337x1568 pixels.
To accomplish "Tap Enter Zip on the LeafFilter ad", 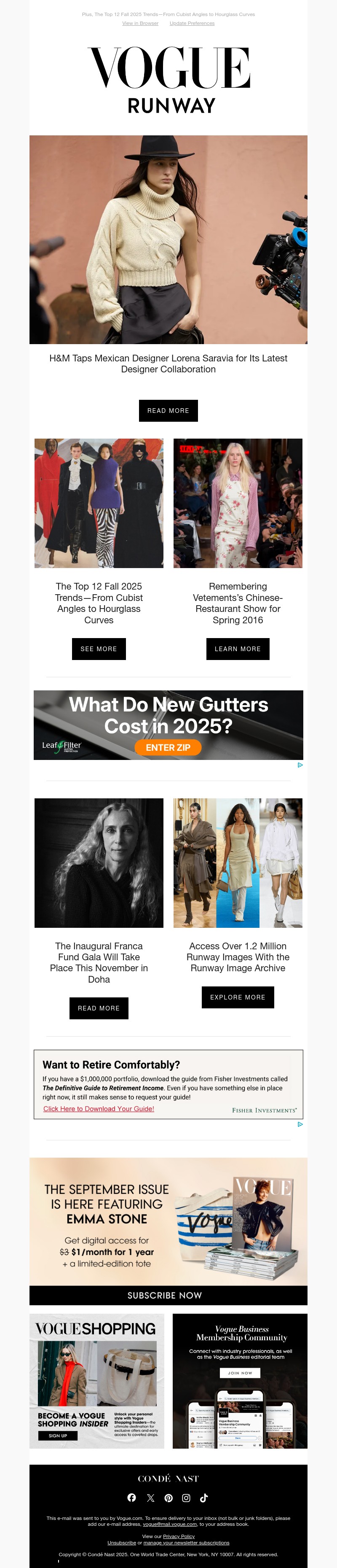I will [168, 747].
